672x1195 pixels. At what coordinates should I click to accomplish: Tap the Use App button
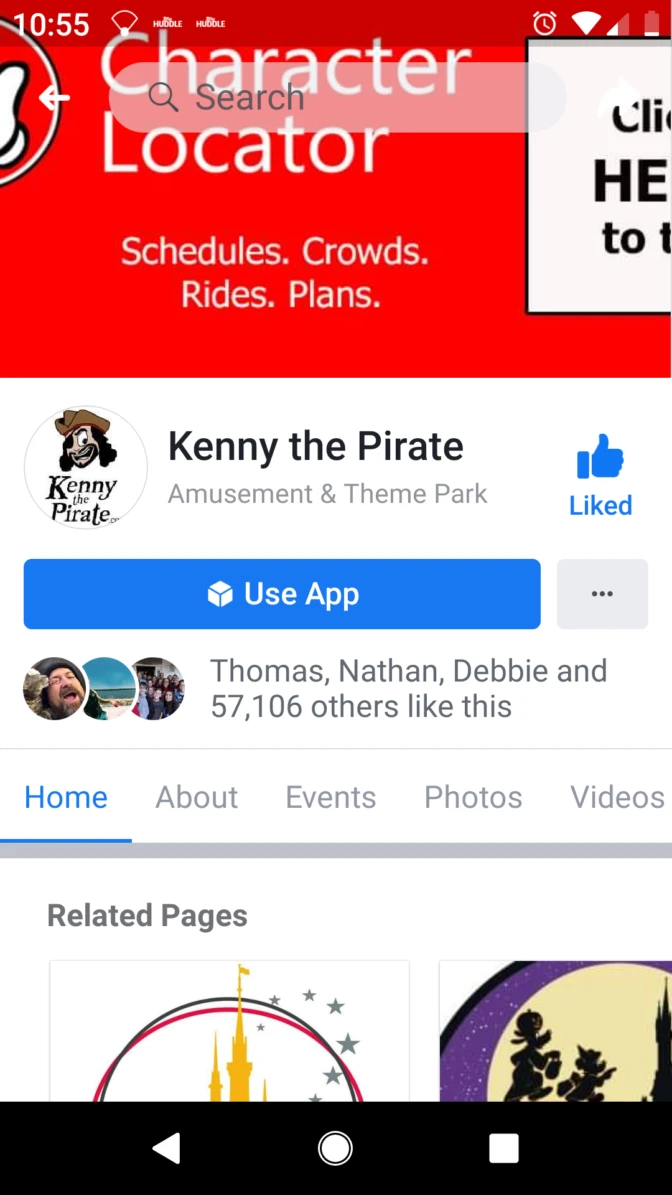(282, 594)
